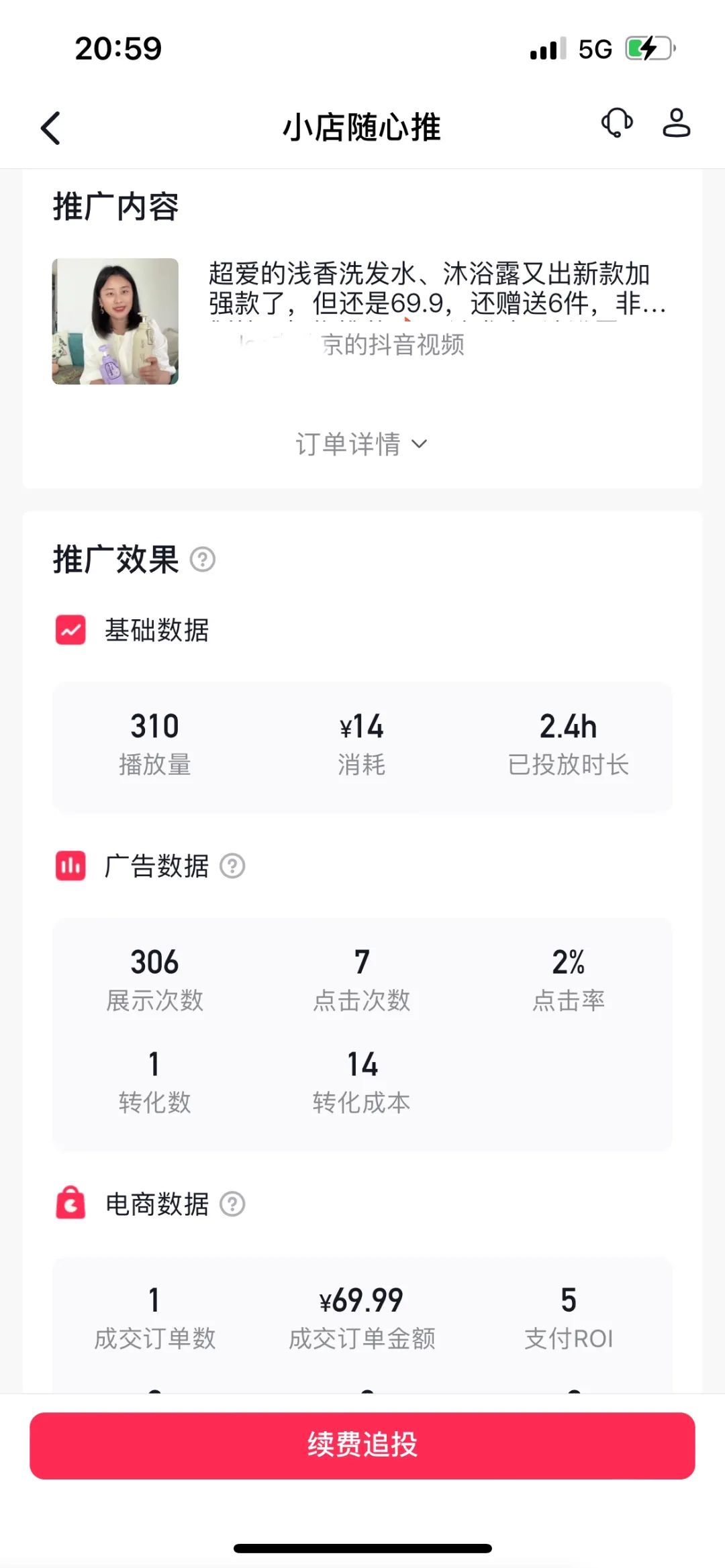Collapse the 订单详情 dropdown chevron
This screenshot has width=725, height=1568.
(419, 445)
